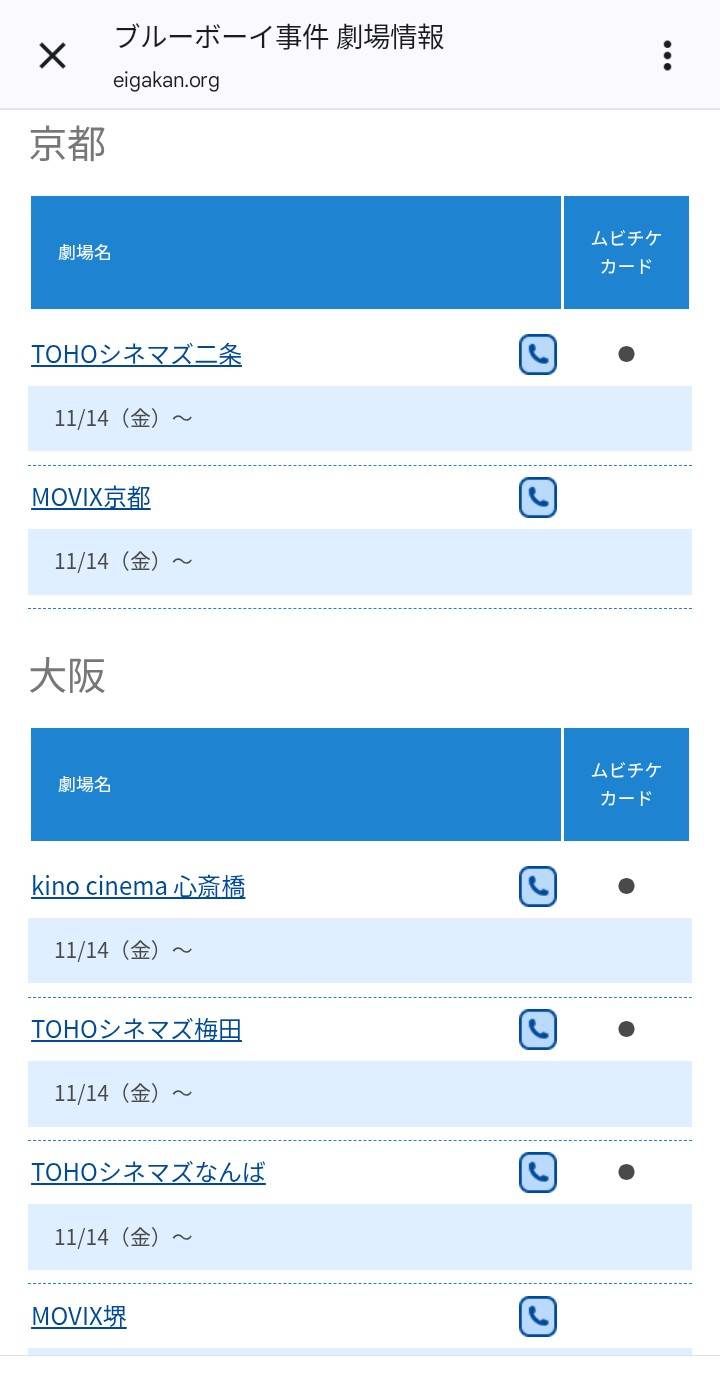Close the browser tab with X
720x1385 pixels.
pyautogui.click(x=52, y=56)
